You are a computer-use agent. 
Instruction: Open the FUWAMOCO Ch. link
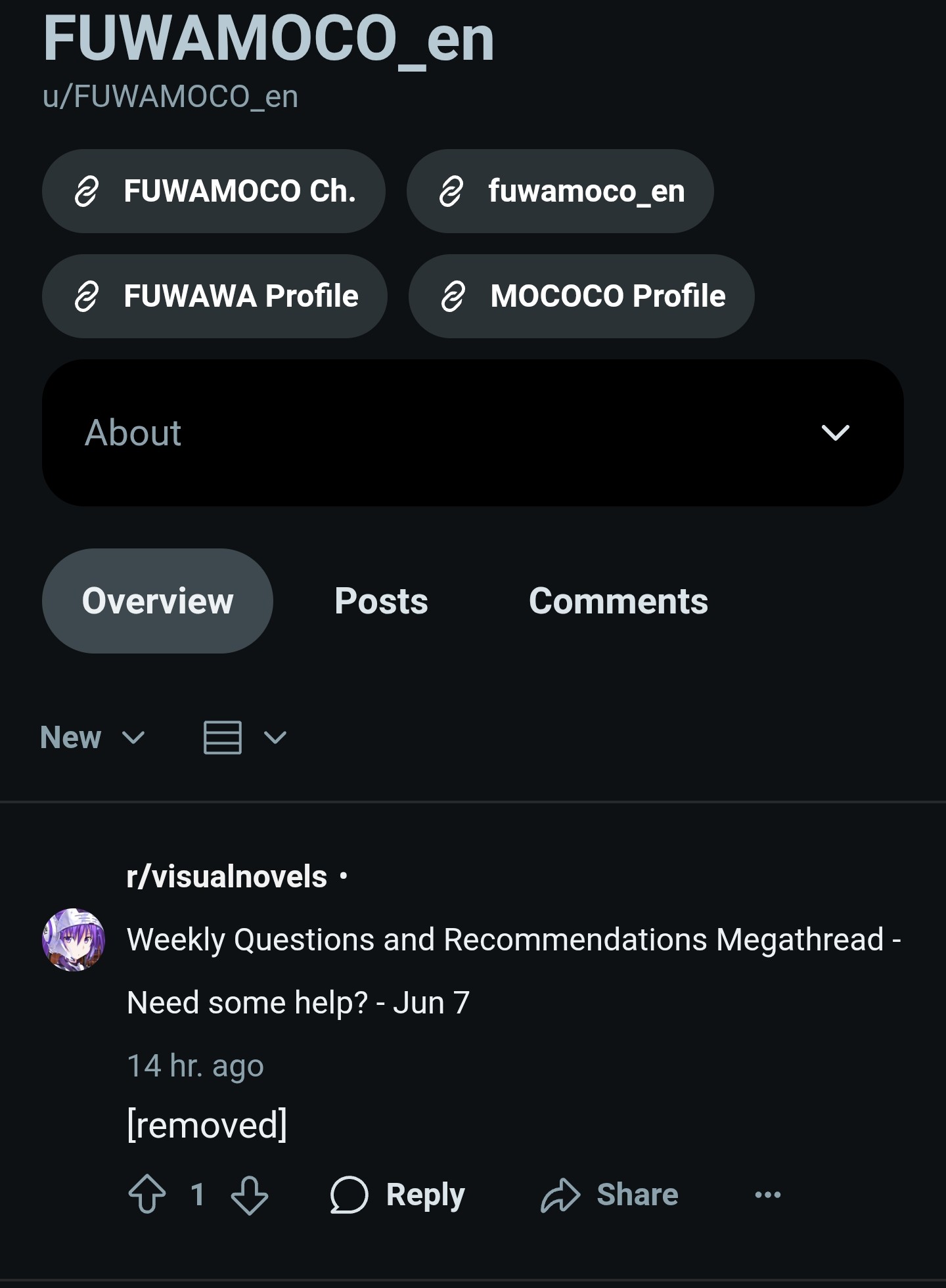(214, 191)
